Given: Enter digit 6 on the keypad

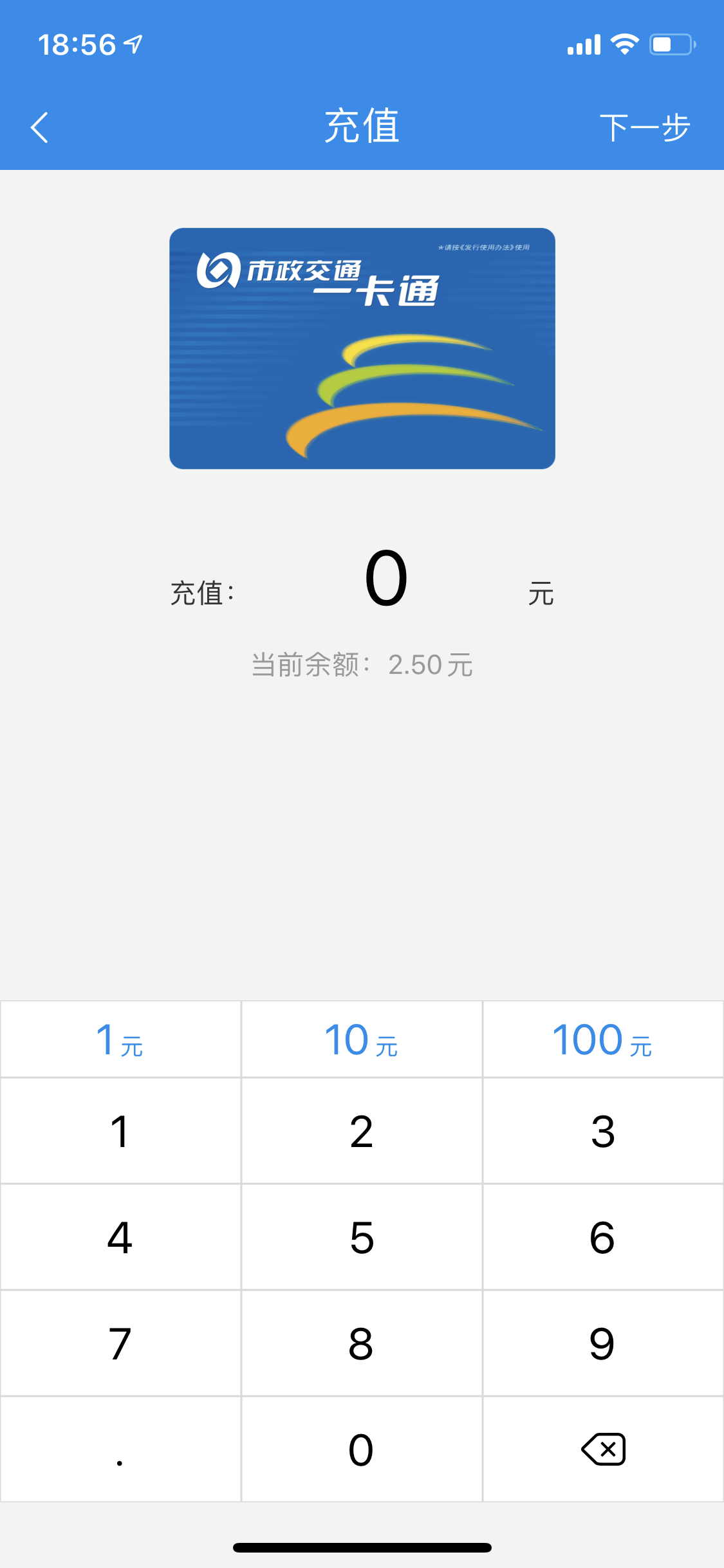Looking at the screenshot, I should (x=603, y=1237).
